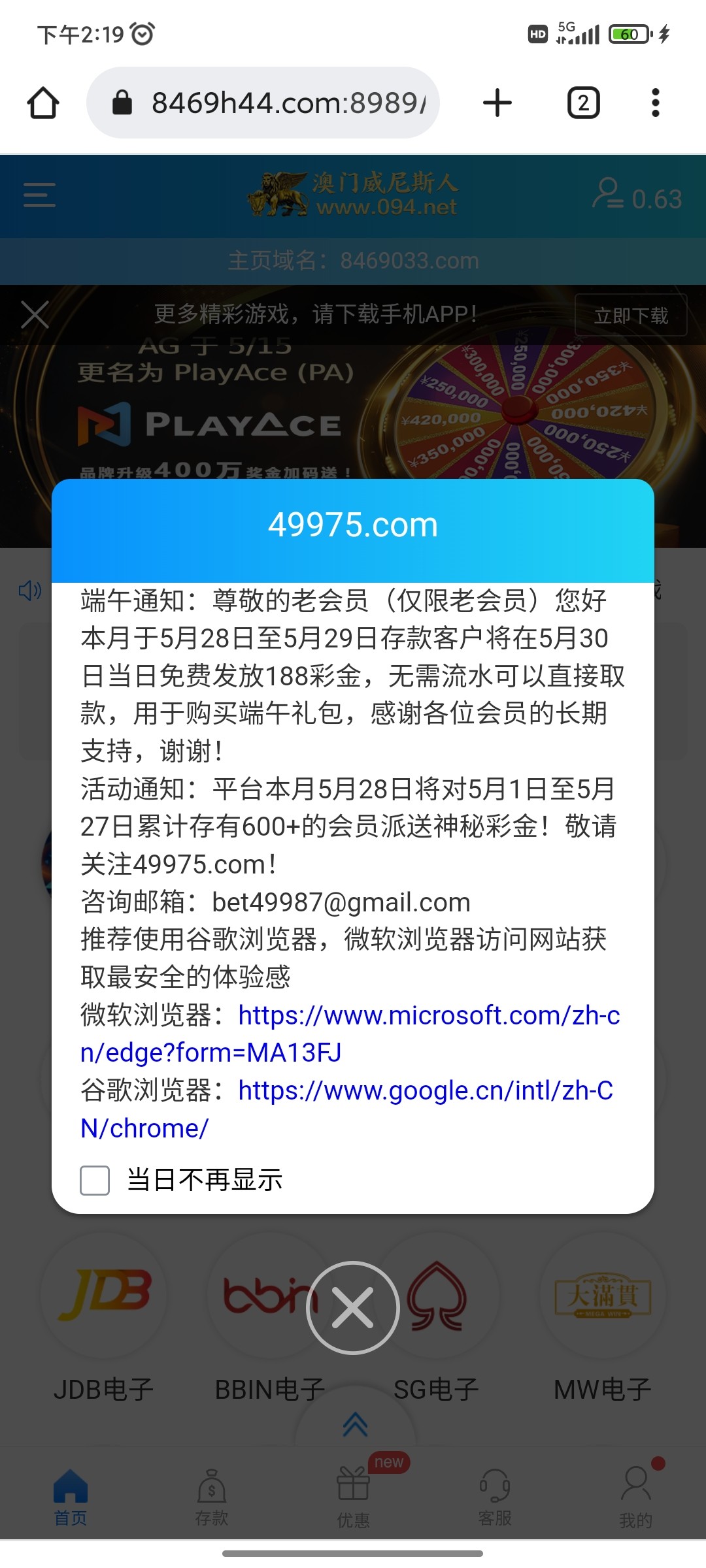Switch to the 客服 tab
Screen dimensions: 706x1568
[x=495, y=1496]
